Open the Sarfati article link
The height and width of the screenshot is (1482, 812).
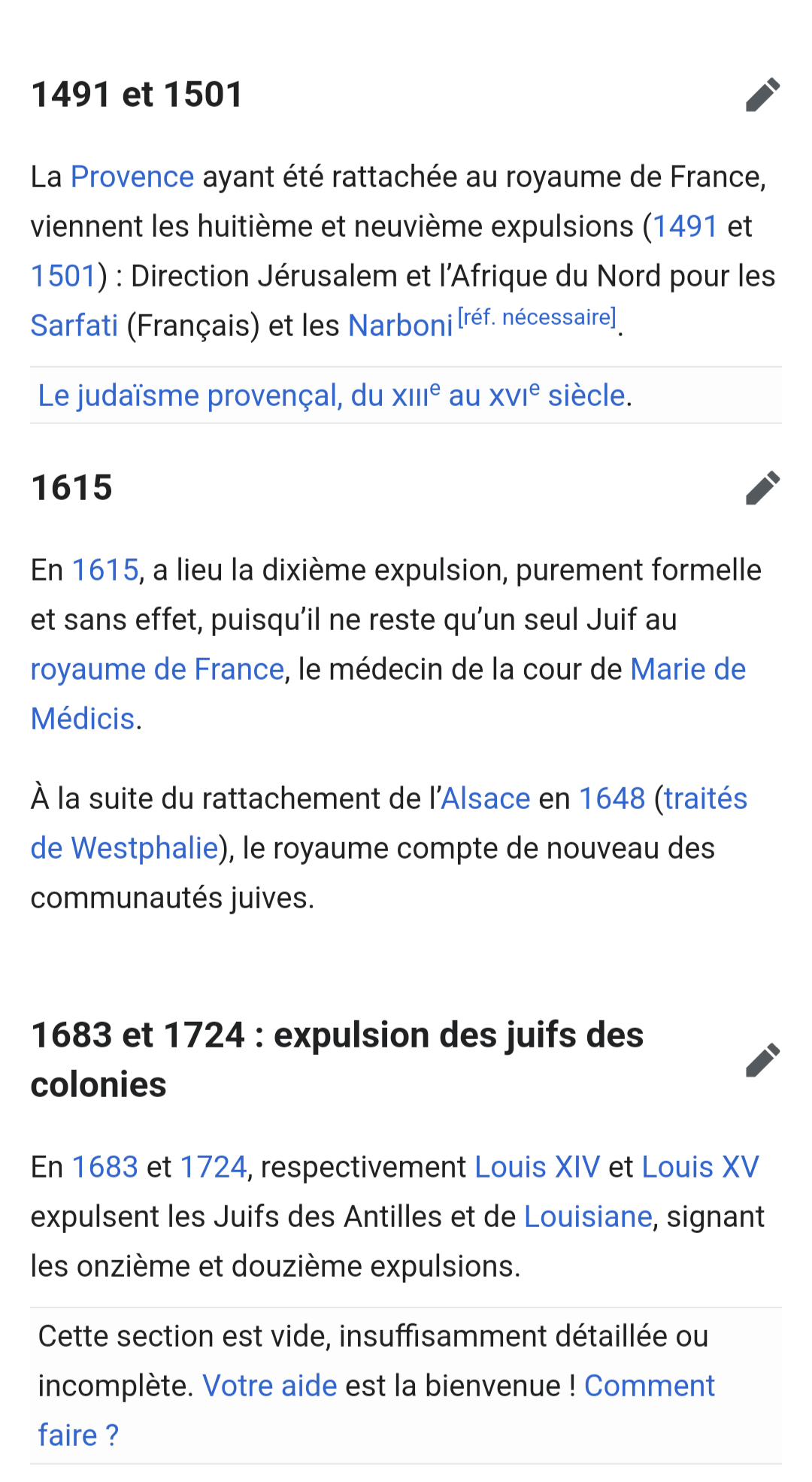tap(74, 326)
